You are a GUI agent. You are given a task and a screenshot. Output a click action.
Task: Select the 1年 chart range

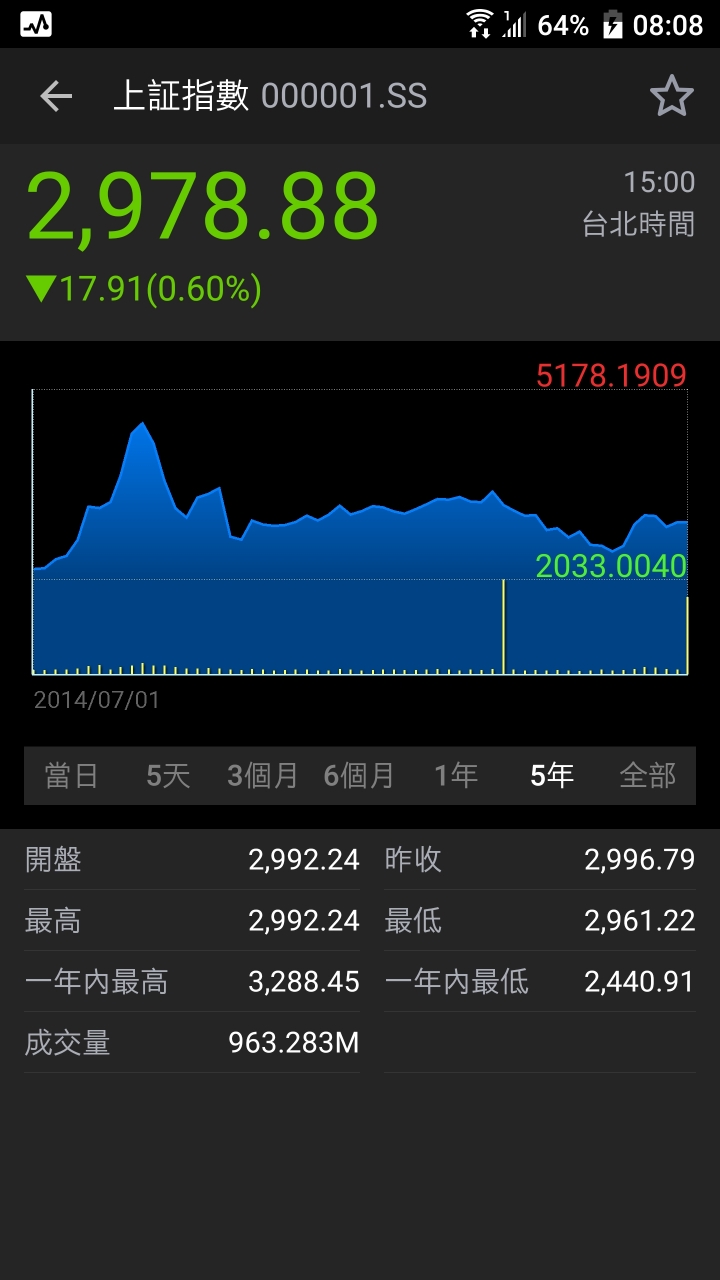pyautogui.click(x=455, y=775)
